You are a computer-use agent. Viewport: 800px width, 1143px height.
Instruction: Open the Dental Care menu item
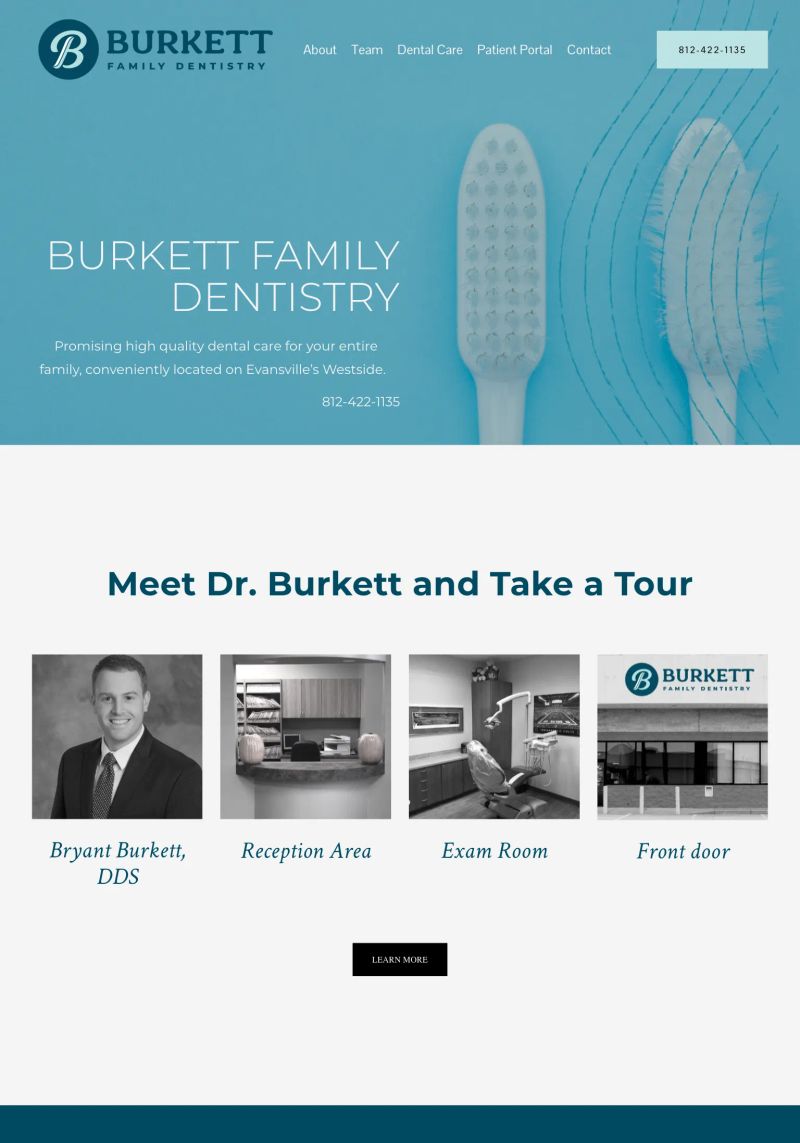click(430, 50)
